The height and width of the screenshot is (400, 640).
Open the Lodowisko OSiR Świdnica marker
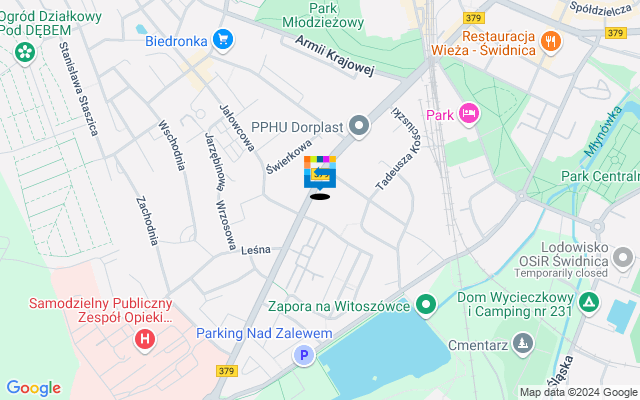point(623,261)
